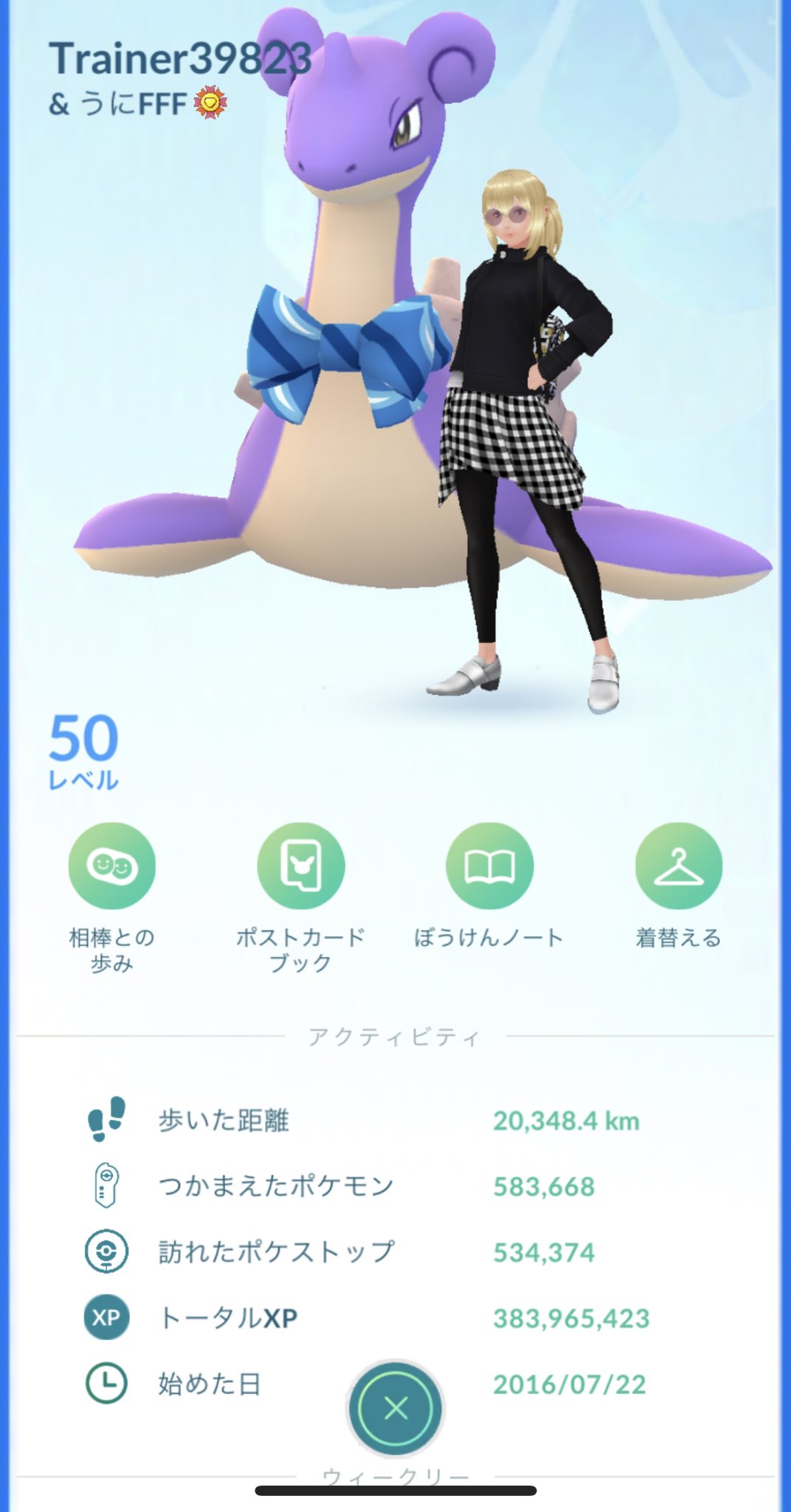Viewport: 791px width, 1512px height.
Task: Tap 着替える to change avatar style
Action: [679, 866]
